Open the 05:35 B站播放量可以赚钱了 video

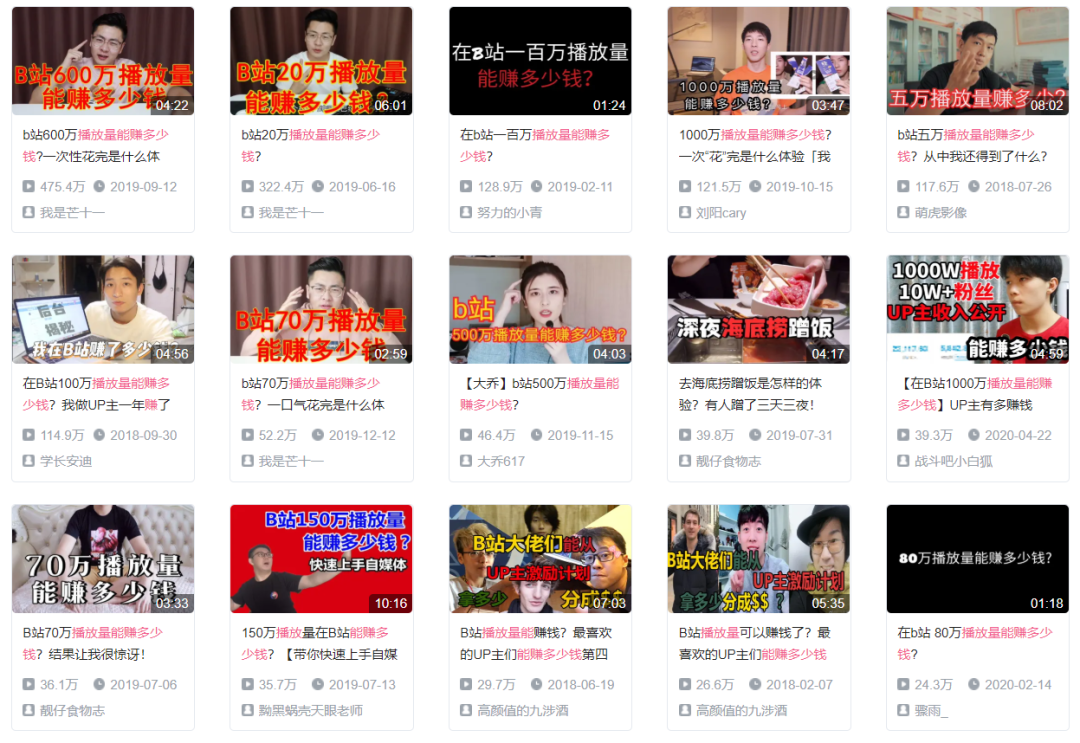pyautogui.click(x=758, y=558)
